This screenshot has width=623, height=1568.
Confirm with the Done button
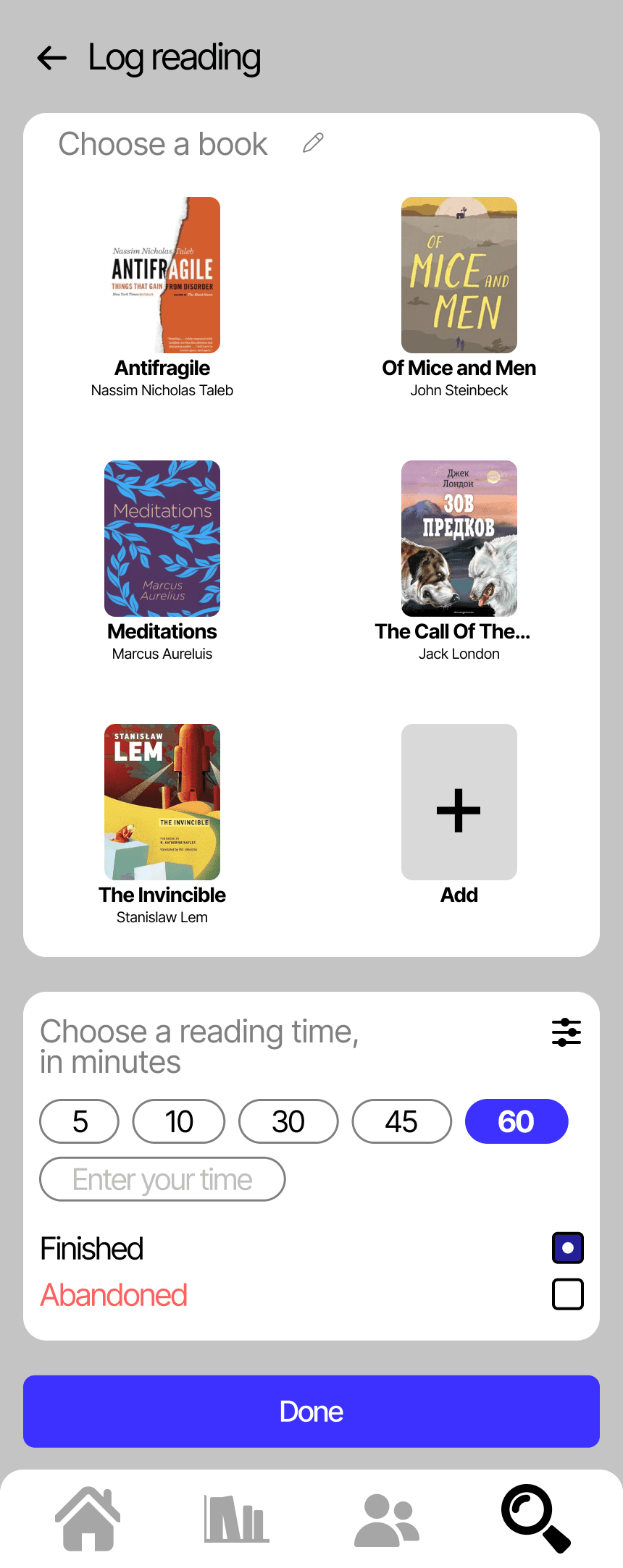311,1412
